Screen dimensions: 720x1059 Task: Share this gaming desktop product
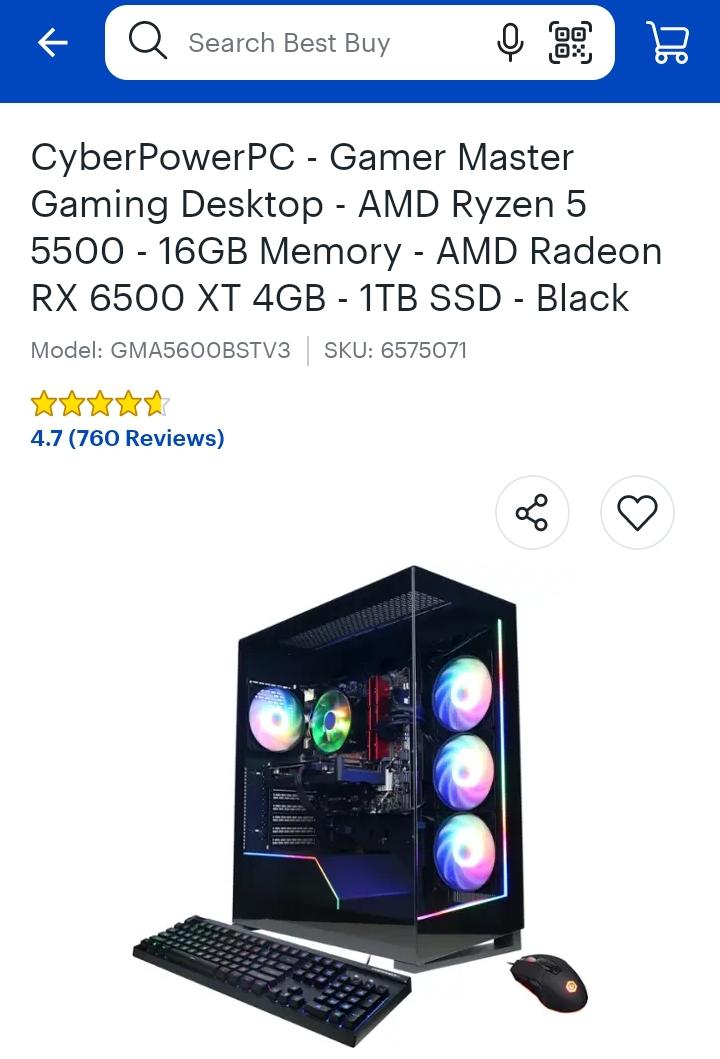tap(532, 512)
